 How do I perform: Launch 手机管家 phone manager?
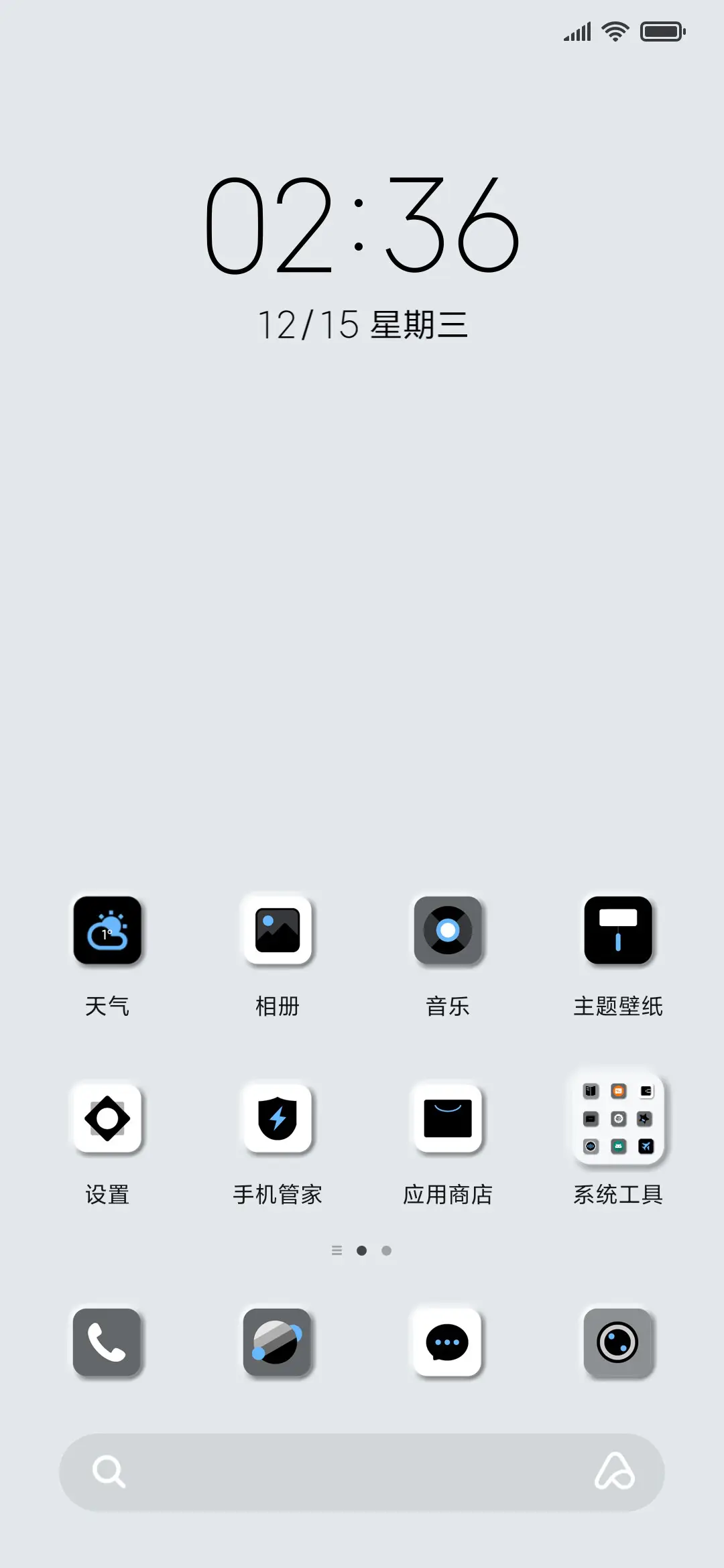tap(279, 1120)
